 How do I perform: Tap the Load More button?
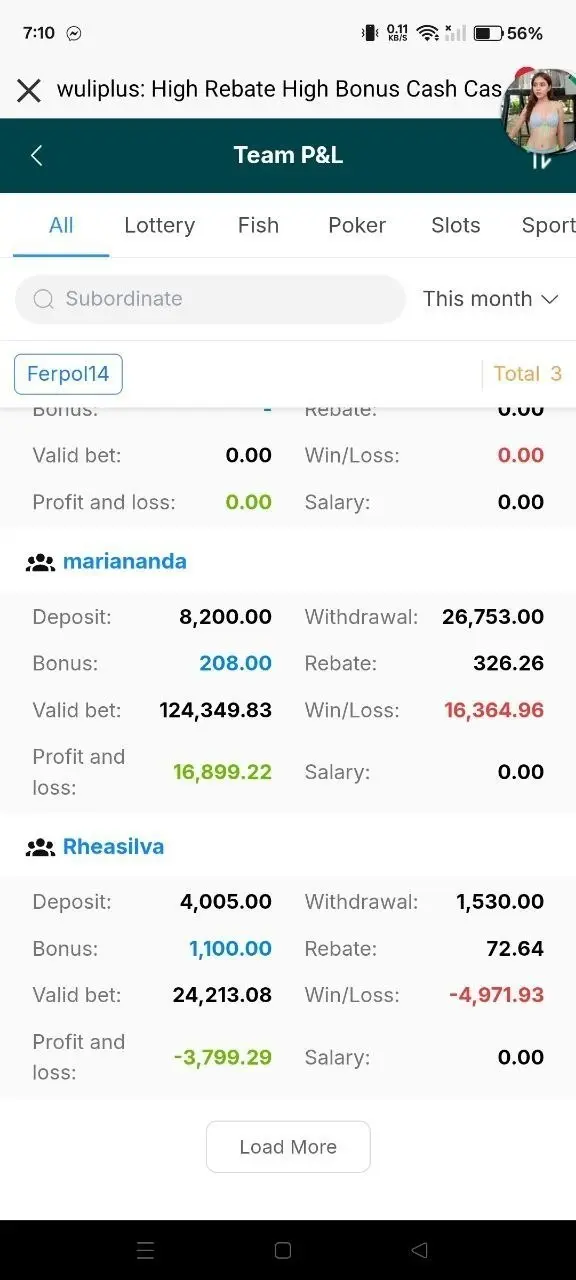pyautogui.click(x=288, y=1147)
